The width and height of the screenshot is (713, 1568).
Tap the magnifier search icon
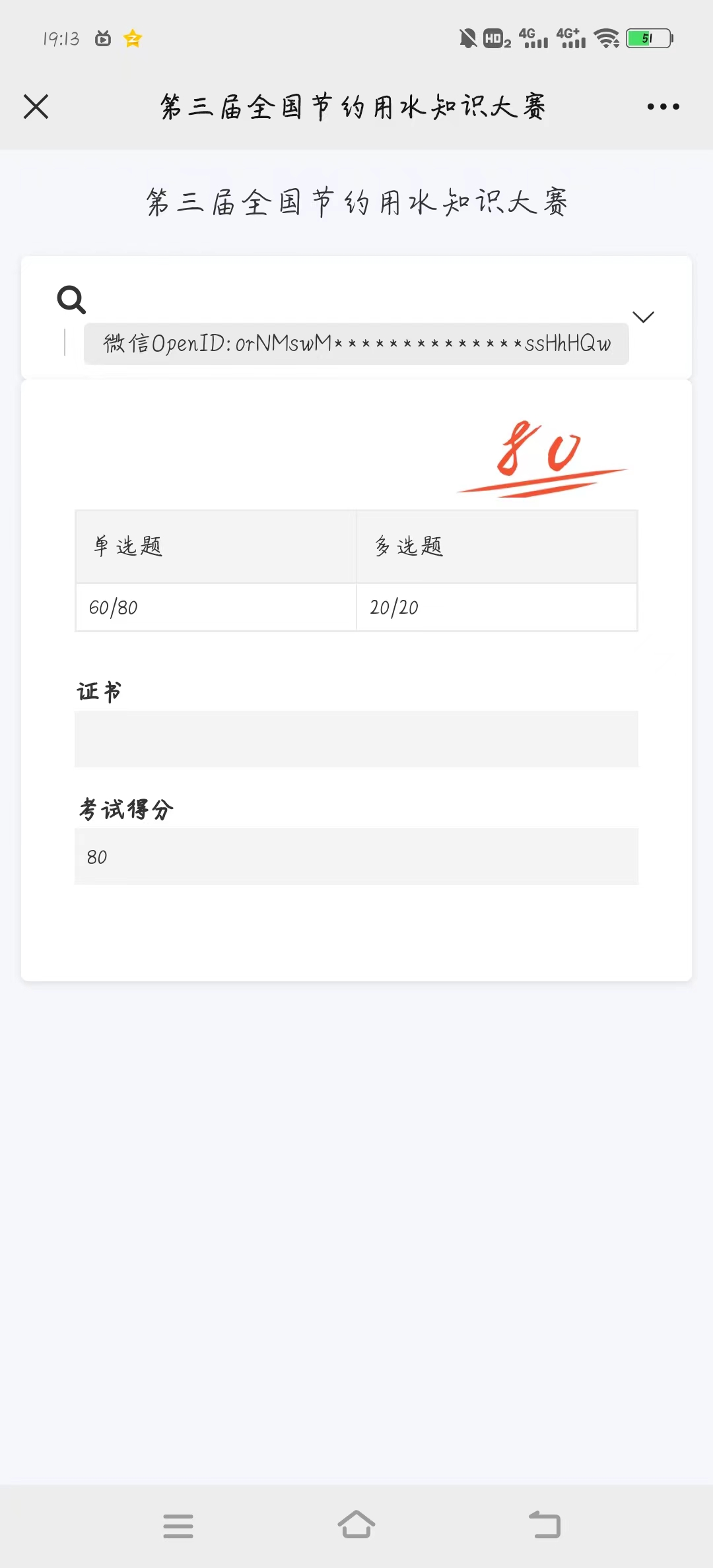71,300
